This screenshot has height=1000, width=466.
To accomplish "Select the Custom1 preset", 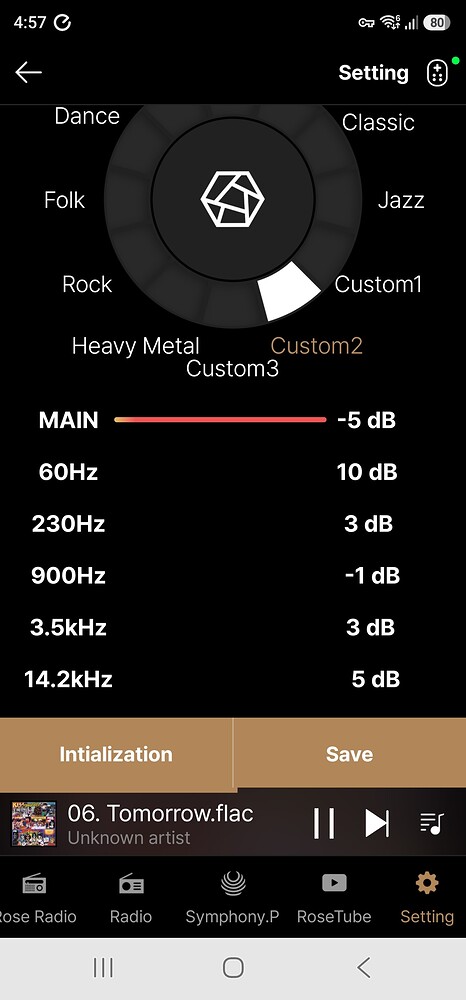I will click(x=378, y=284).
